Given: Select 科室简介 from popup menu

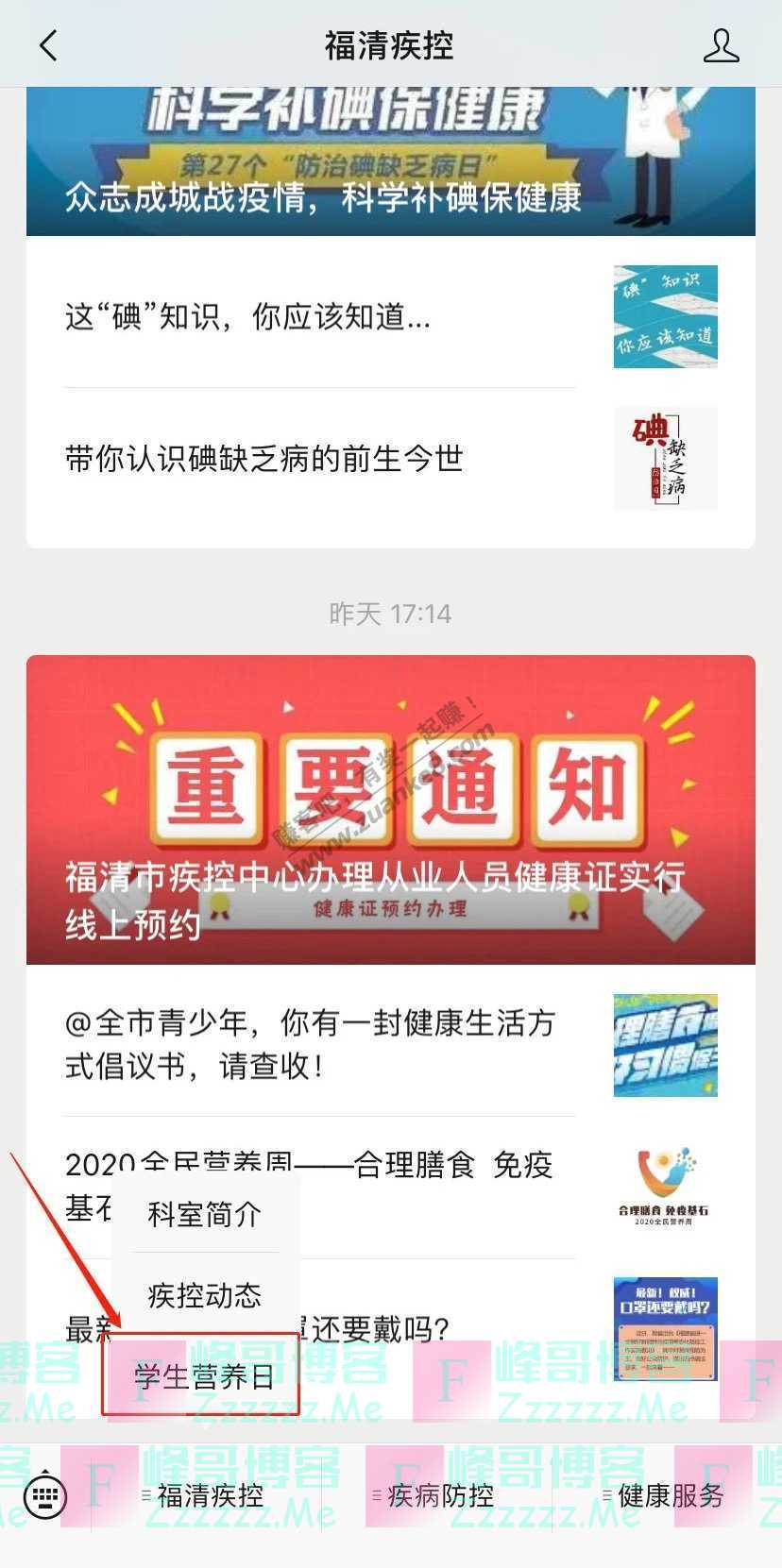Looking at the screenshot, I should pyautogui.click(x=204, y=1214).
